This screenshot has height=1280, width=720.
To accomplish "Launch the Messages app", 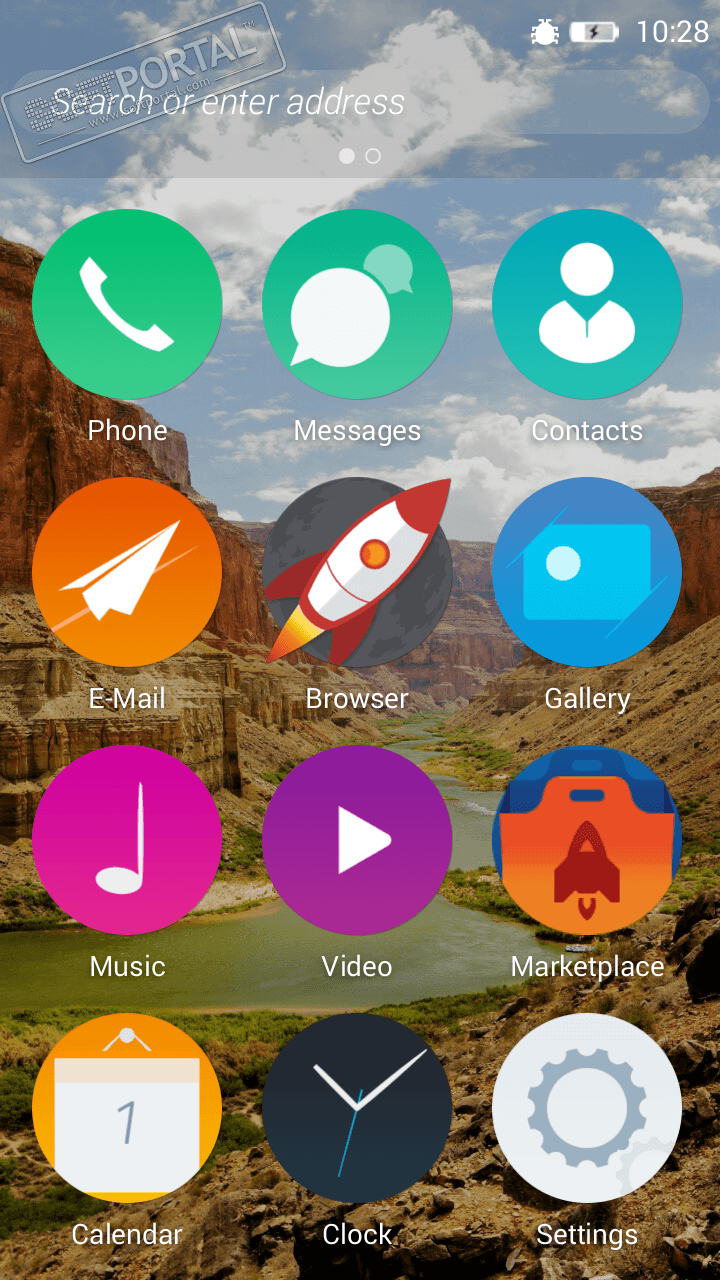I will pos(357,304).
